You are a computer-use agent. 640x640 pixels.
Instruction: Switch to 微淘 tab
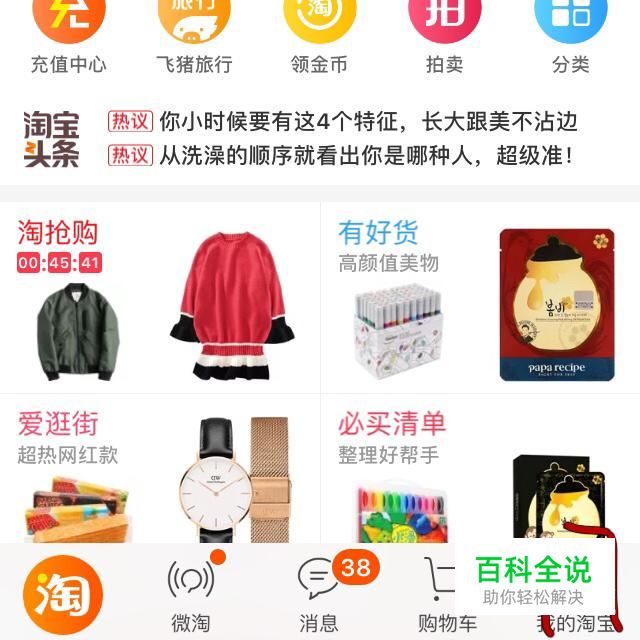pyautogui.click(x=191, y=594)
